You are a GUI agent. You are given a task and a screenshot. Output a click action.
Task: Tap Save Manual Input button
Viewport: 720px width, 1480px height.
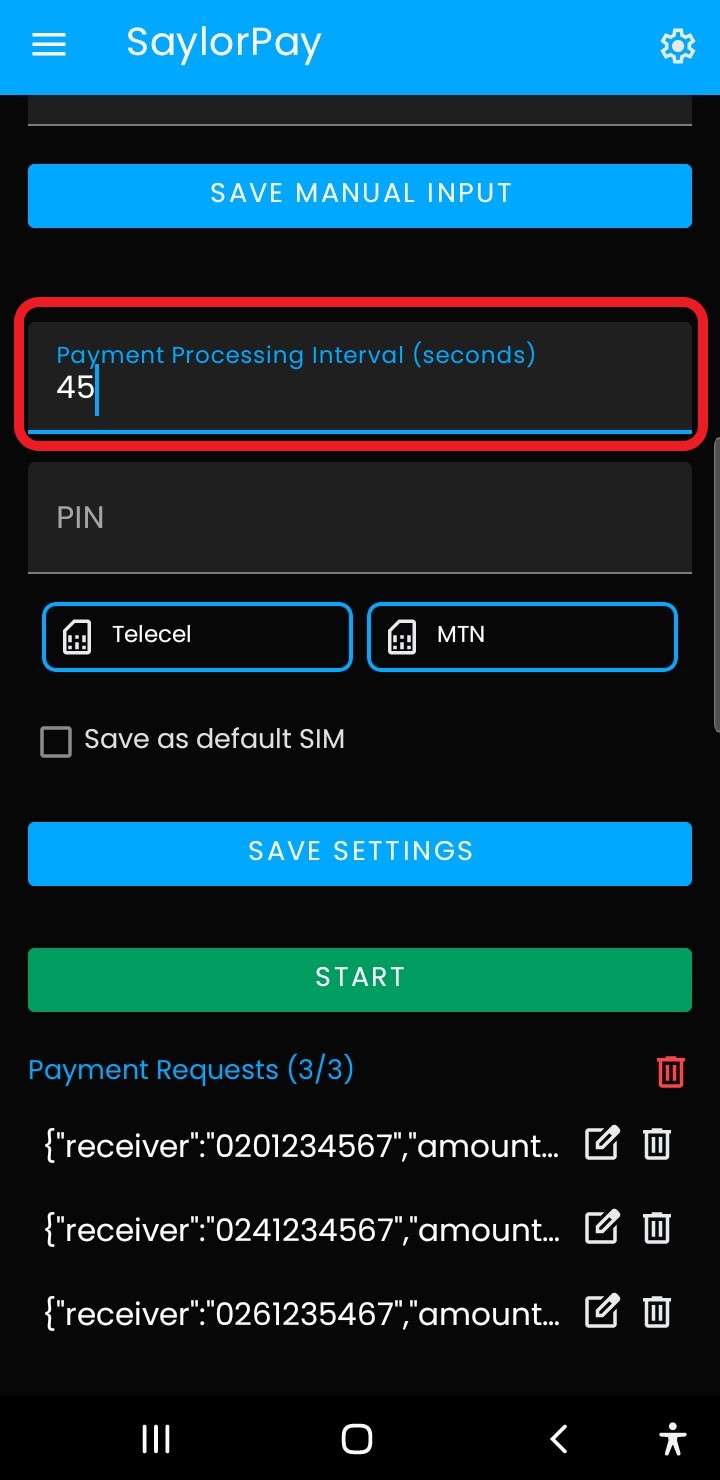pyautogui.click(x=360, y=195)
